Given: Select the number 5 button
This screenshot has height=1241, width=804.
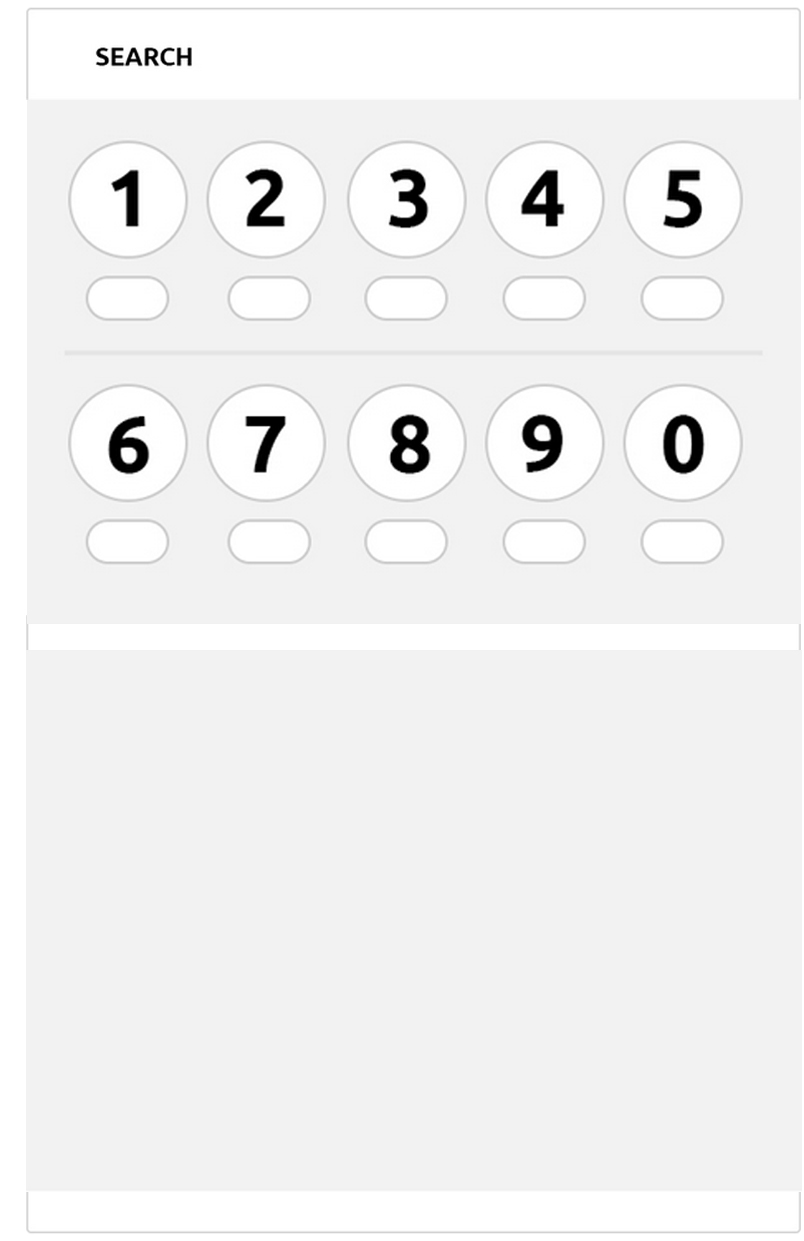Looking at the screenshot, I should [682, 200].
